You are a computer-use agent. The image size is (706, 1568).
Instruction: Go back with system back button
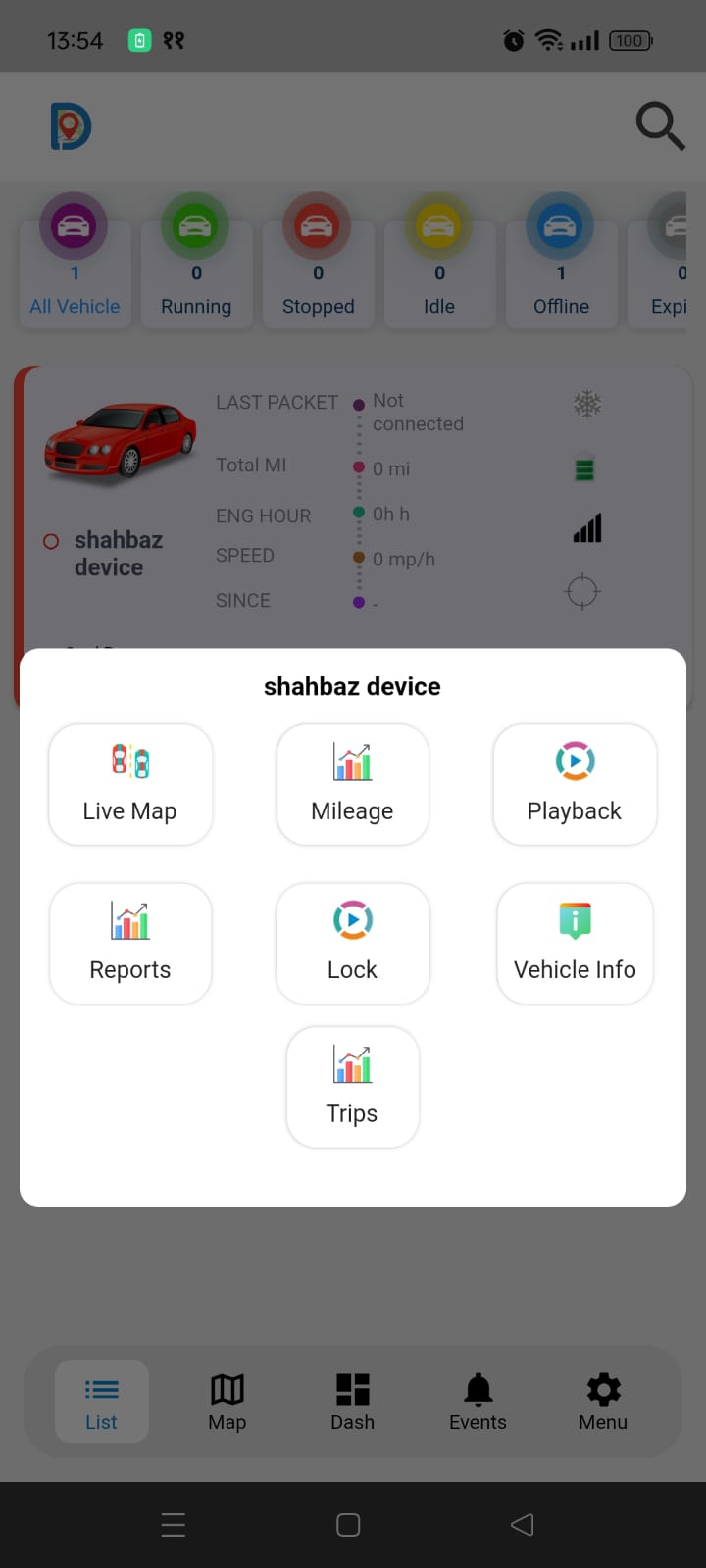point(523,1524)
